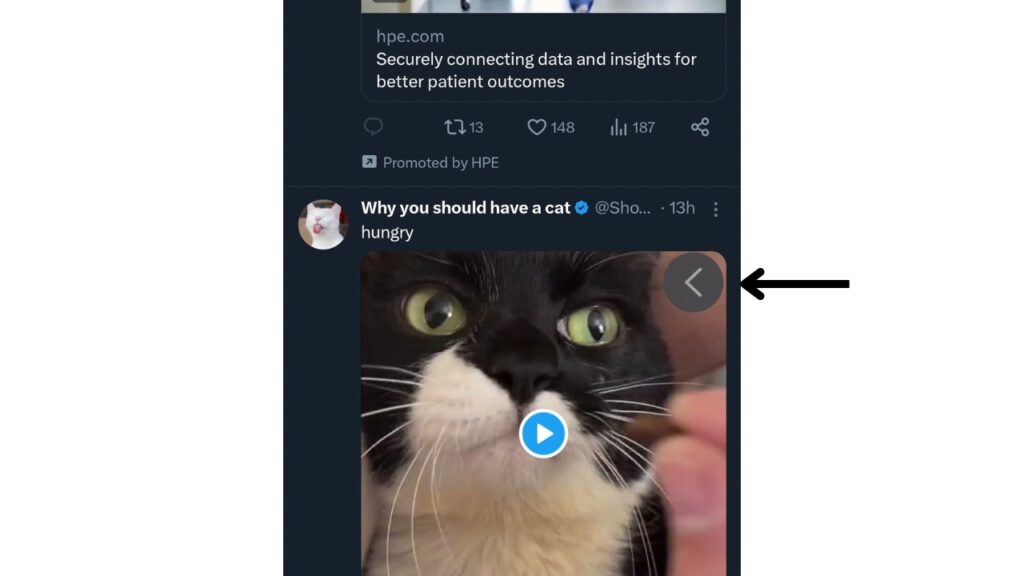Open the overflow menu on the hungry post
Viewport: 1024px width, 576px height.
pos(715,209)
